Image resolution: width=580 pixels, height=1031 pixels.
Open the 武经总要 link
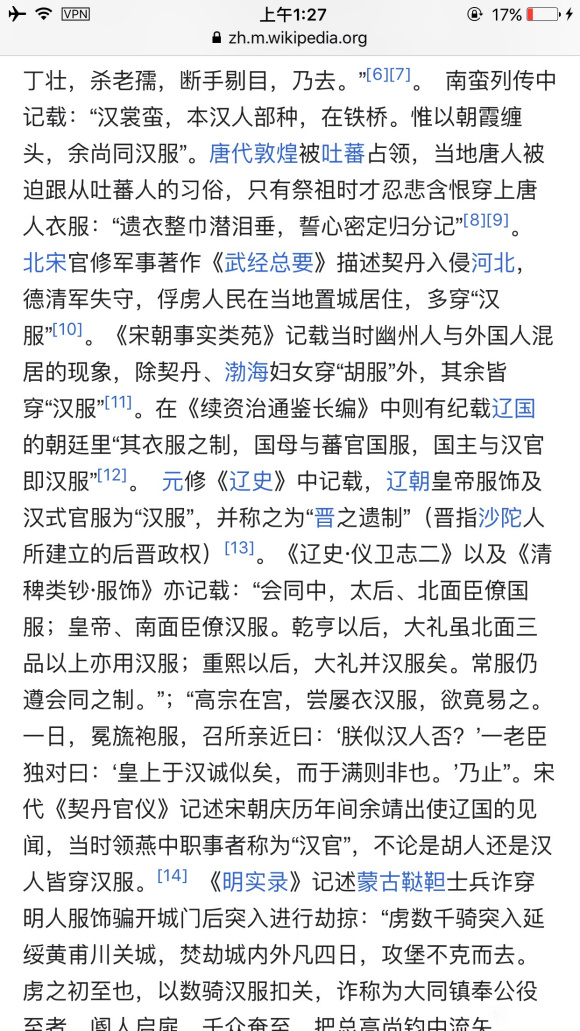pyautogui.click(x=269, y=262)
